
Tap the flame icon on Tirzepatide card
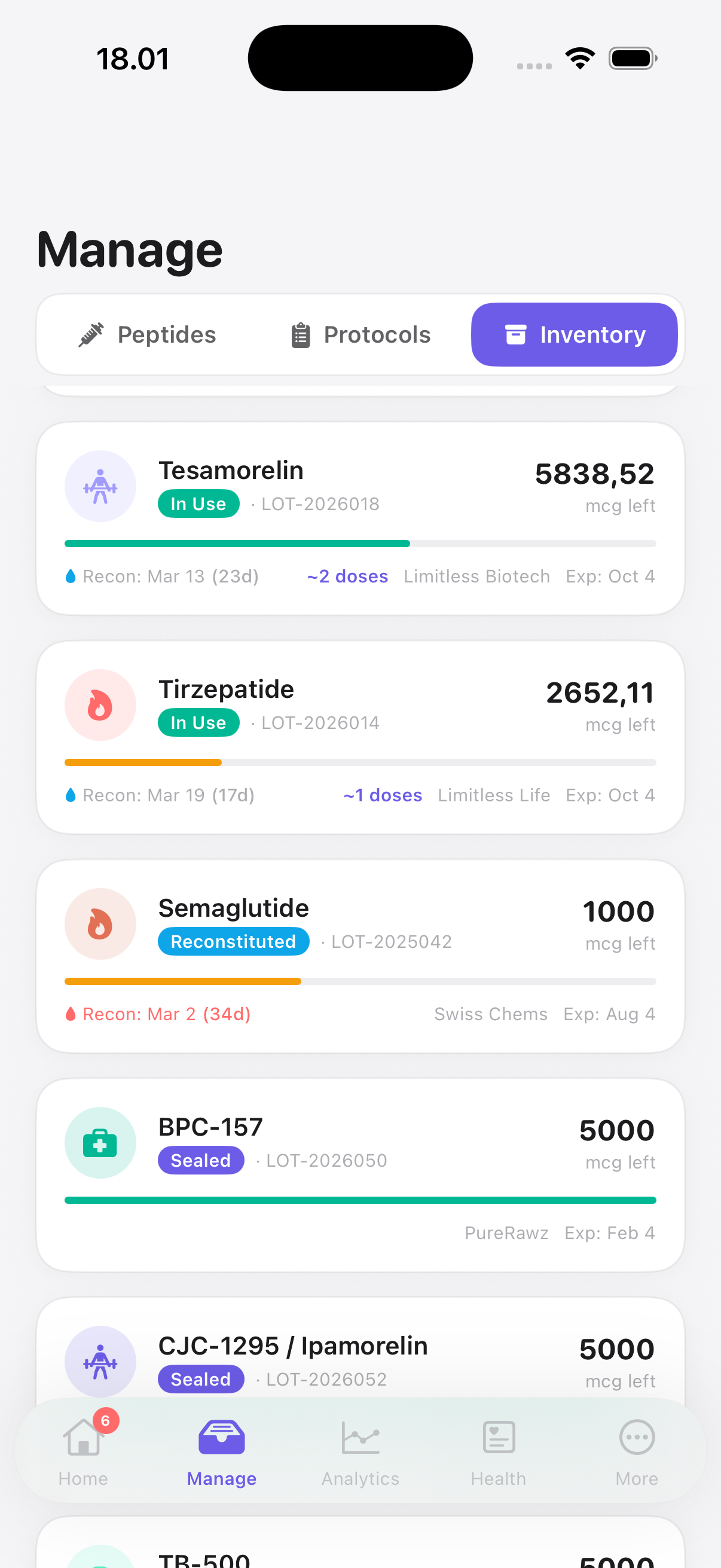click(100, 705)
